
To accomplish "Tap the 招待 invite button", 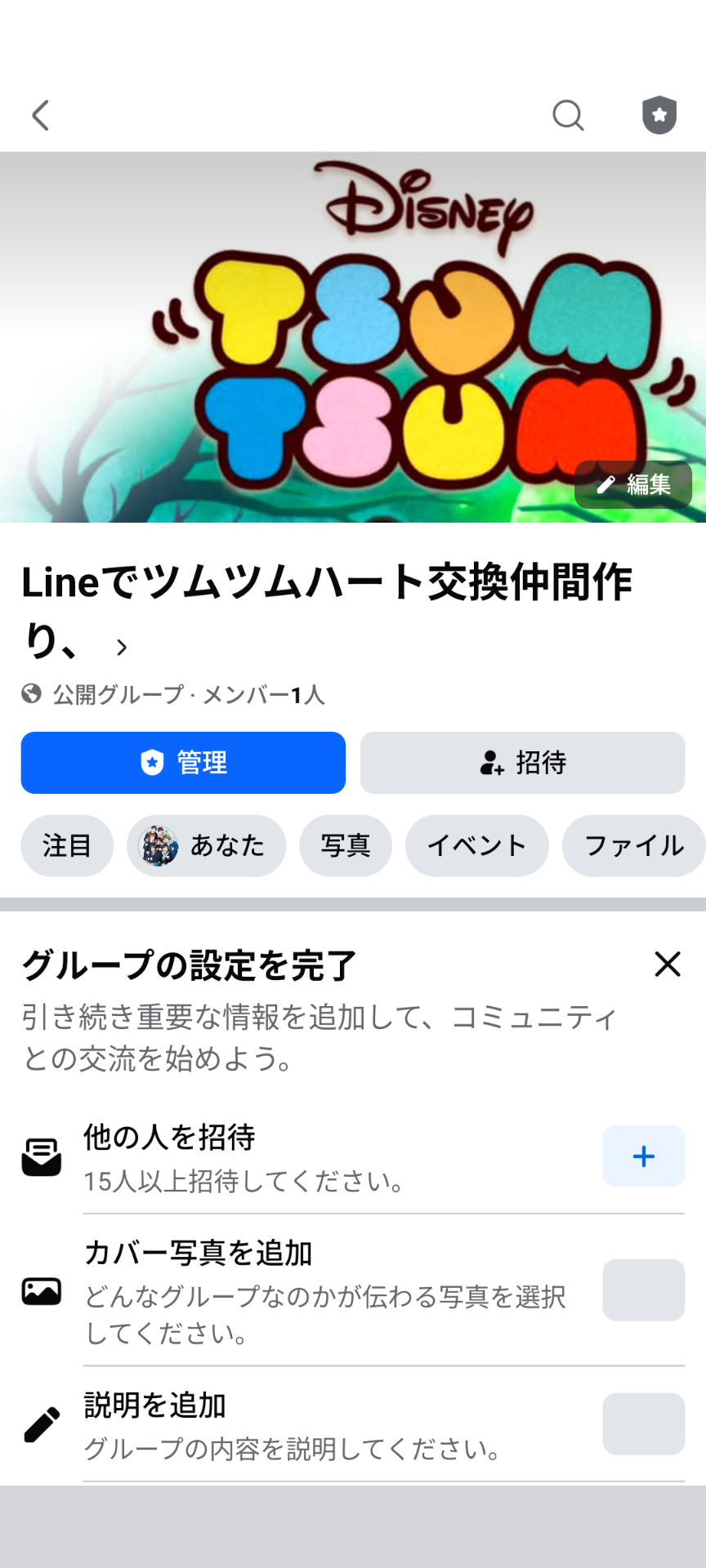I will click(522, 763).
